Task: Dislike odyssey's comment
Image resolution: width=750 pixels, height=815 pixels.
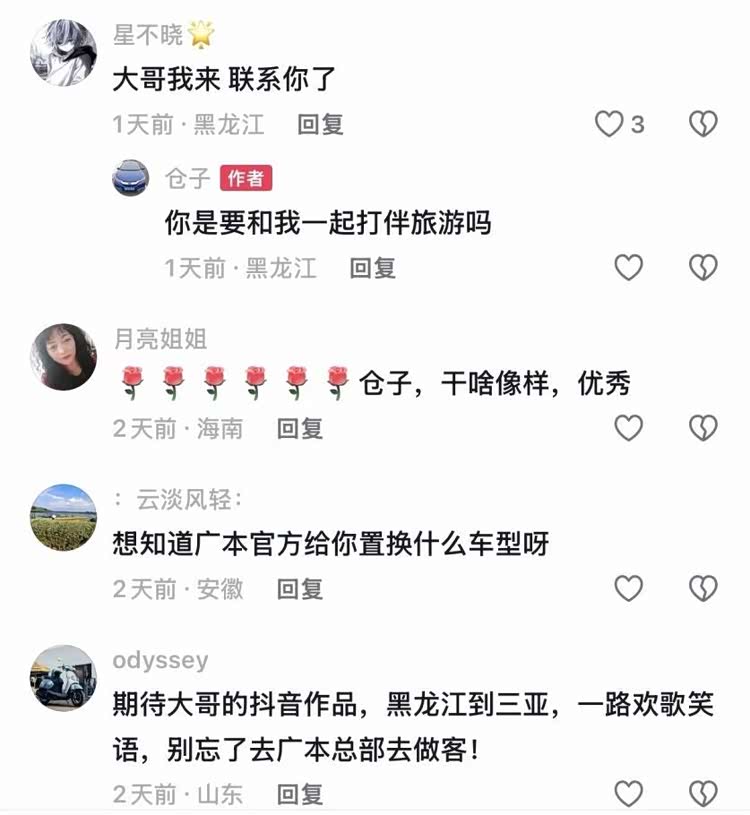Action: click(x=704, y=794)
